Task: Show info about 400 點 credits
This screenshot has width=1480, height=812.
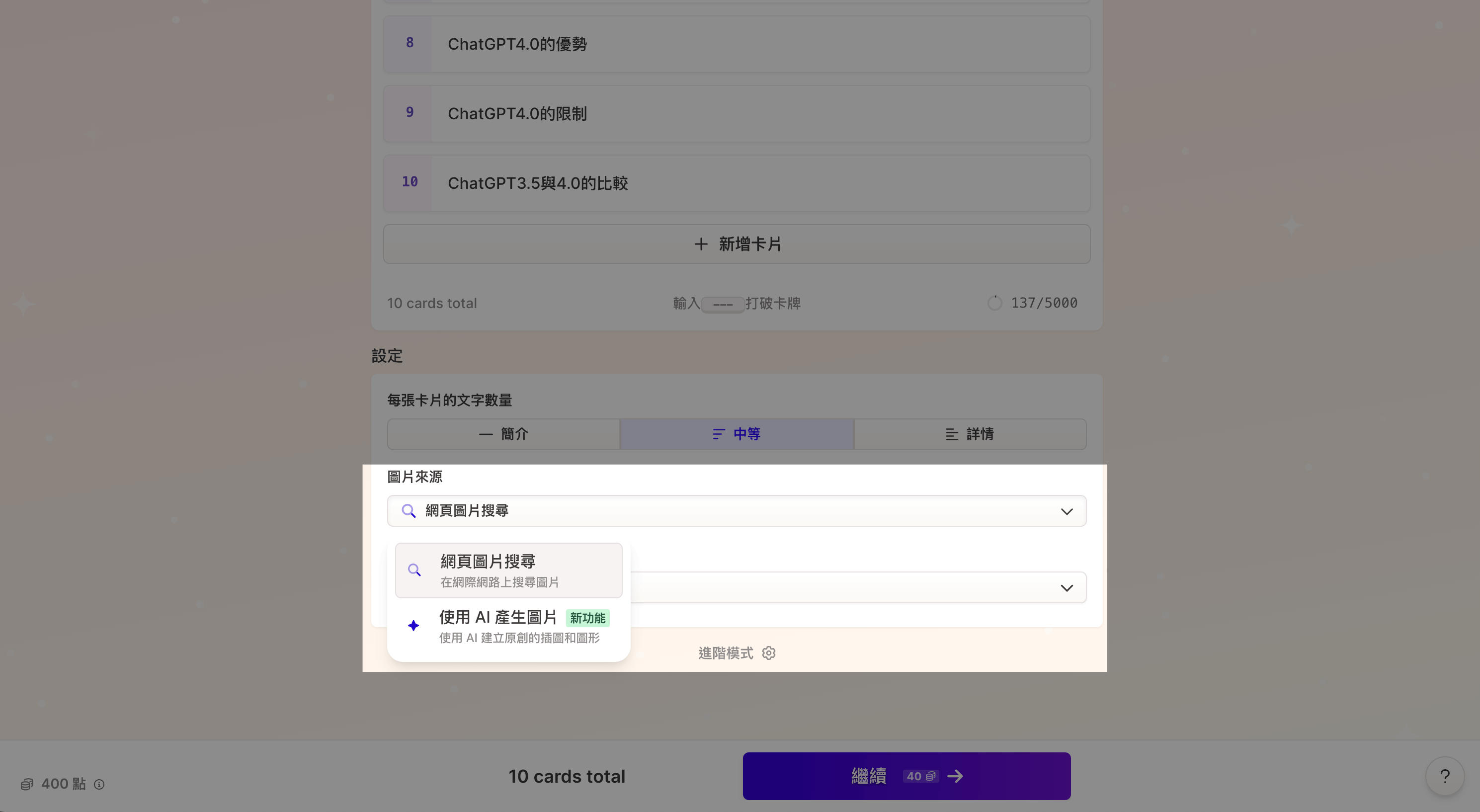Action: tap(99, 784)
